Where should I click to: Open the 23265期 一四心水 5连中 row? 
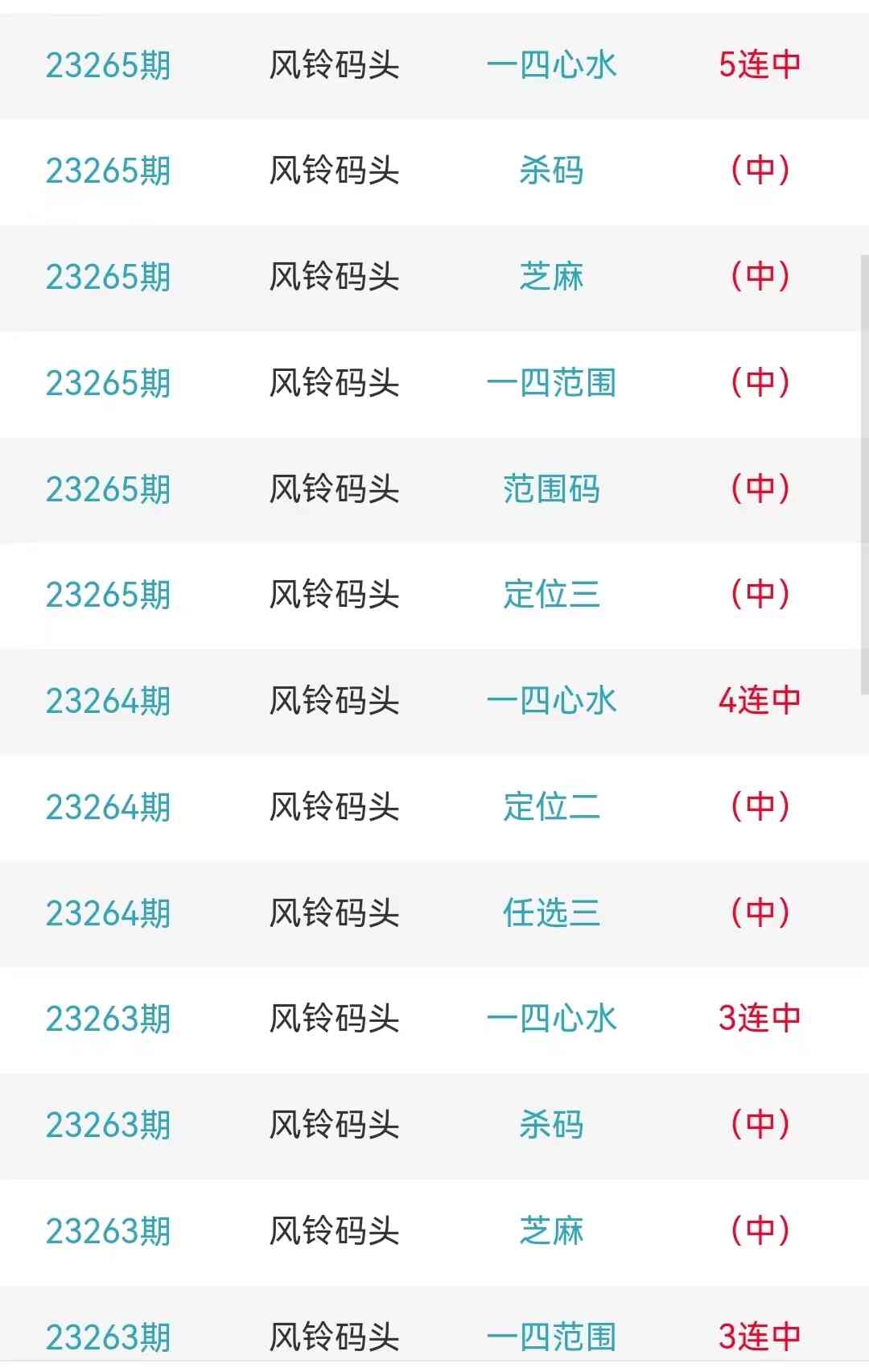click(x=551, y=65)
